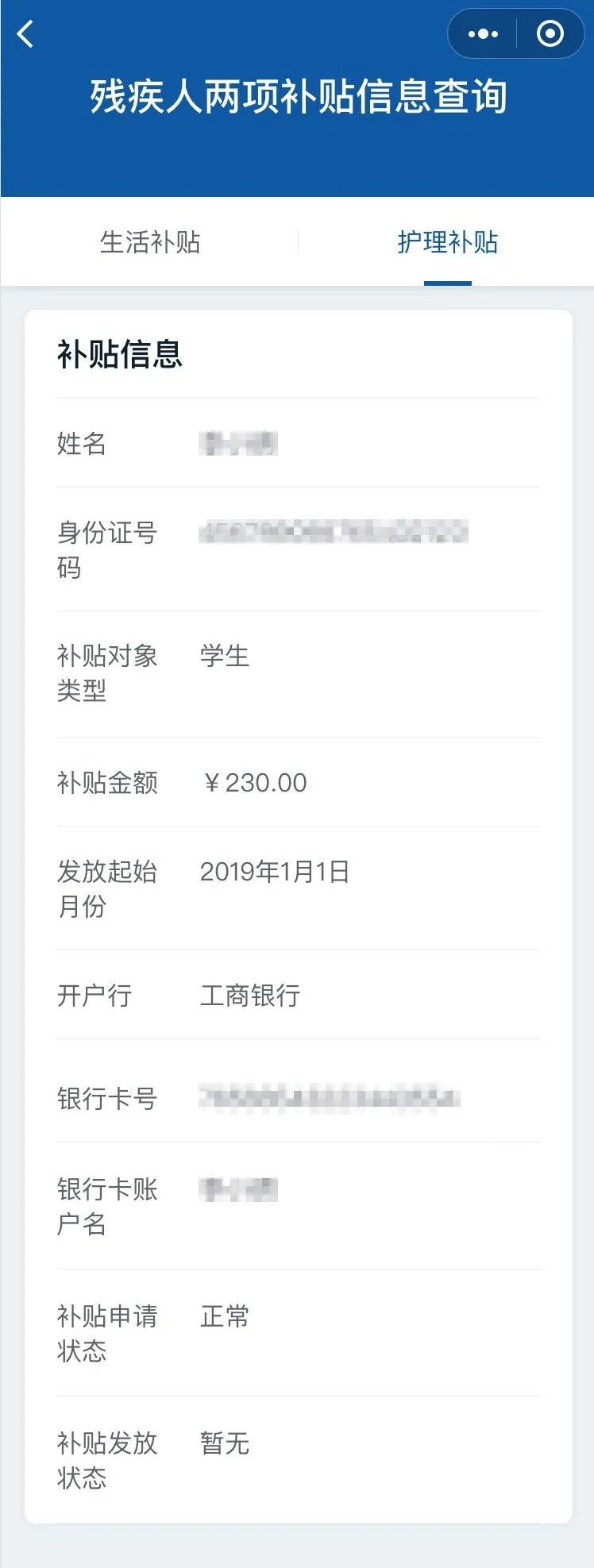Switch to the 生活补贴 tab
This screenshot has width=594, height=1568.
pyautogui.click(x=150, y=242)
